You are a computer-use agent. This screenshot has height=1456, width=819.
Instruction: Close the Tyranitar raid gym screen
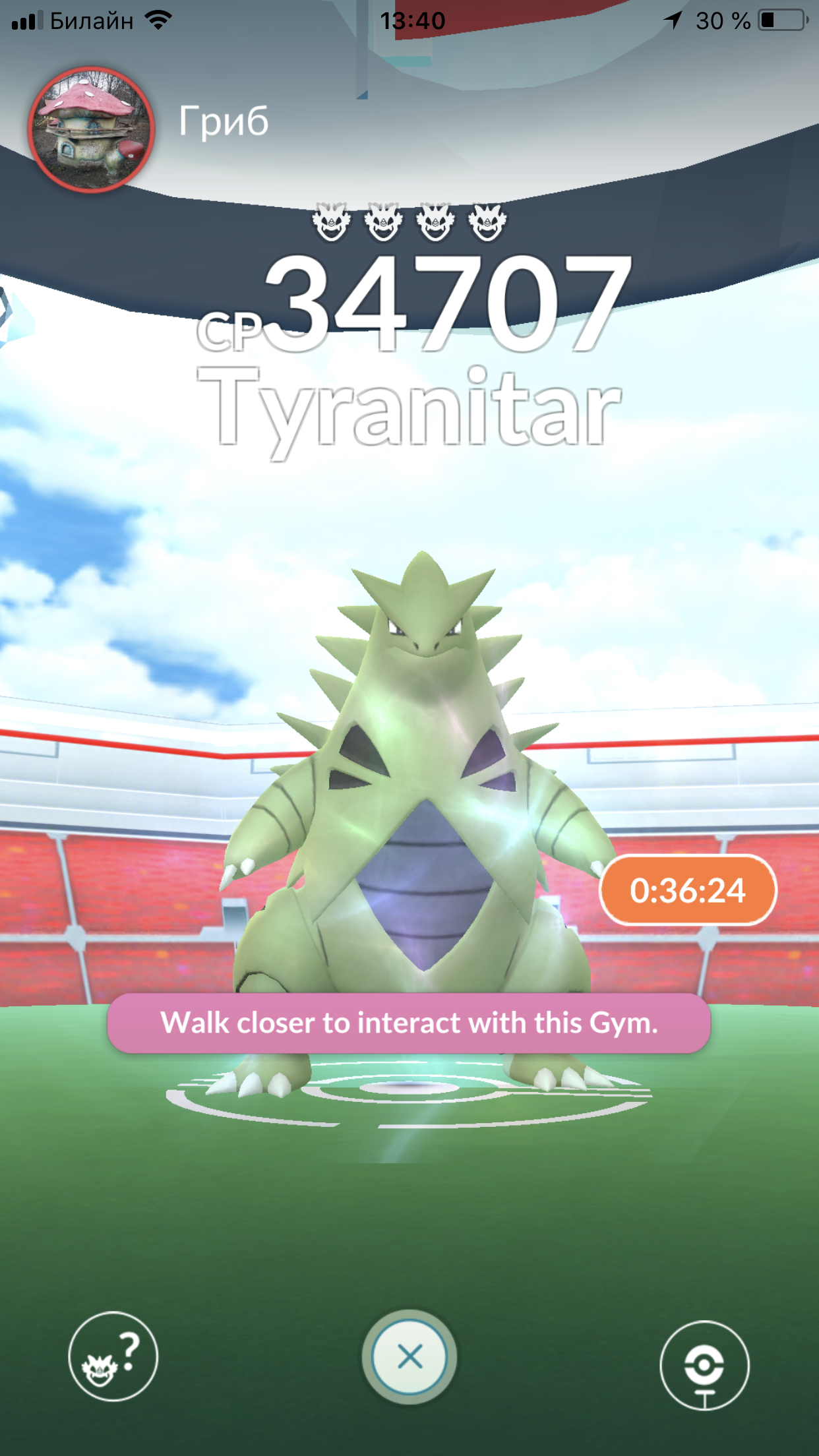pos(409,1357)
